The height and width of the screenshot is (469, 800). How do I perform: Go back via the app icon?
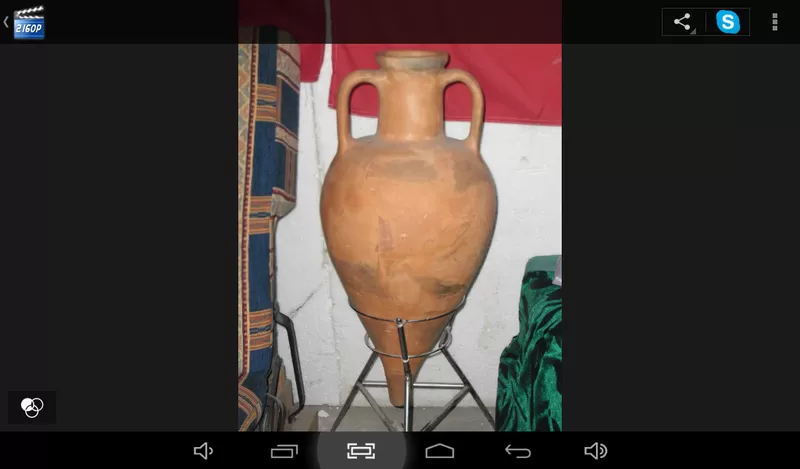click(x=26, y=21)
